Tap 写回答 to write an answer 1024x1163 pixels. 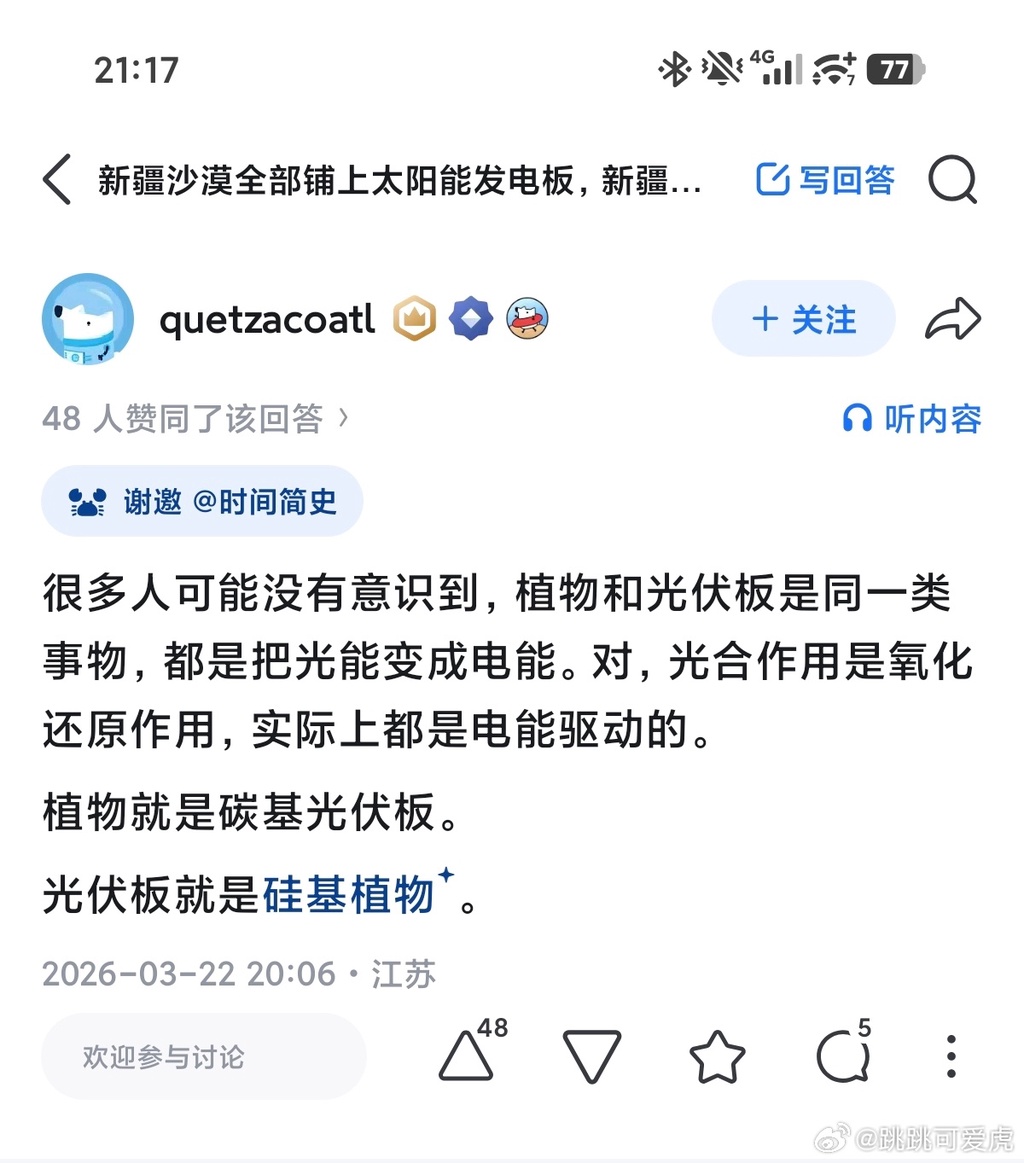[x=825, y=180]
